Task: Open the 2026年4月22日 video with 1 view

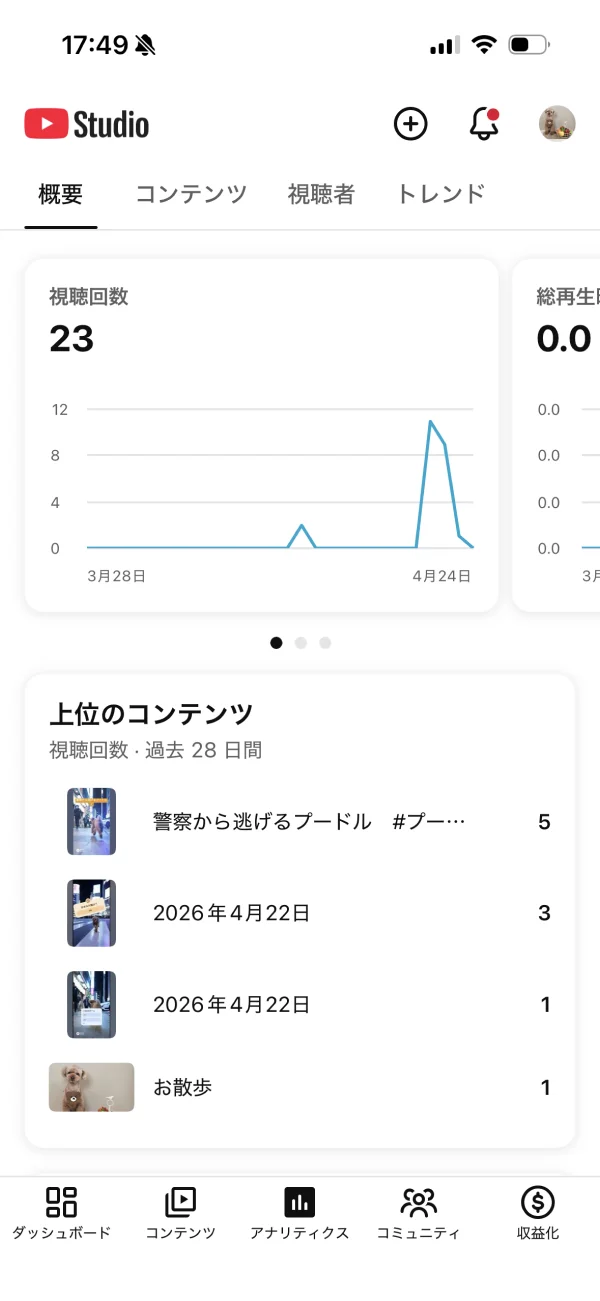Action: 300,1005
